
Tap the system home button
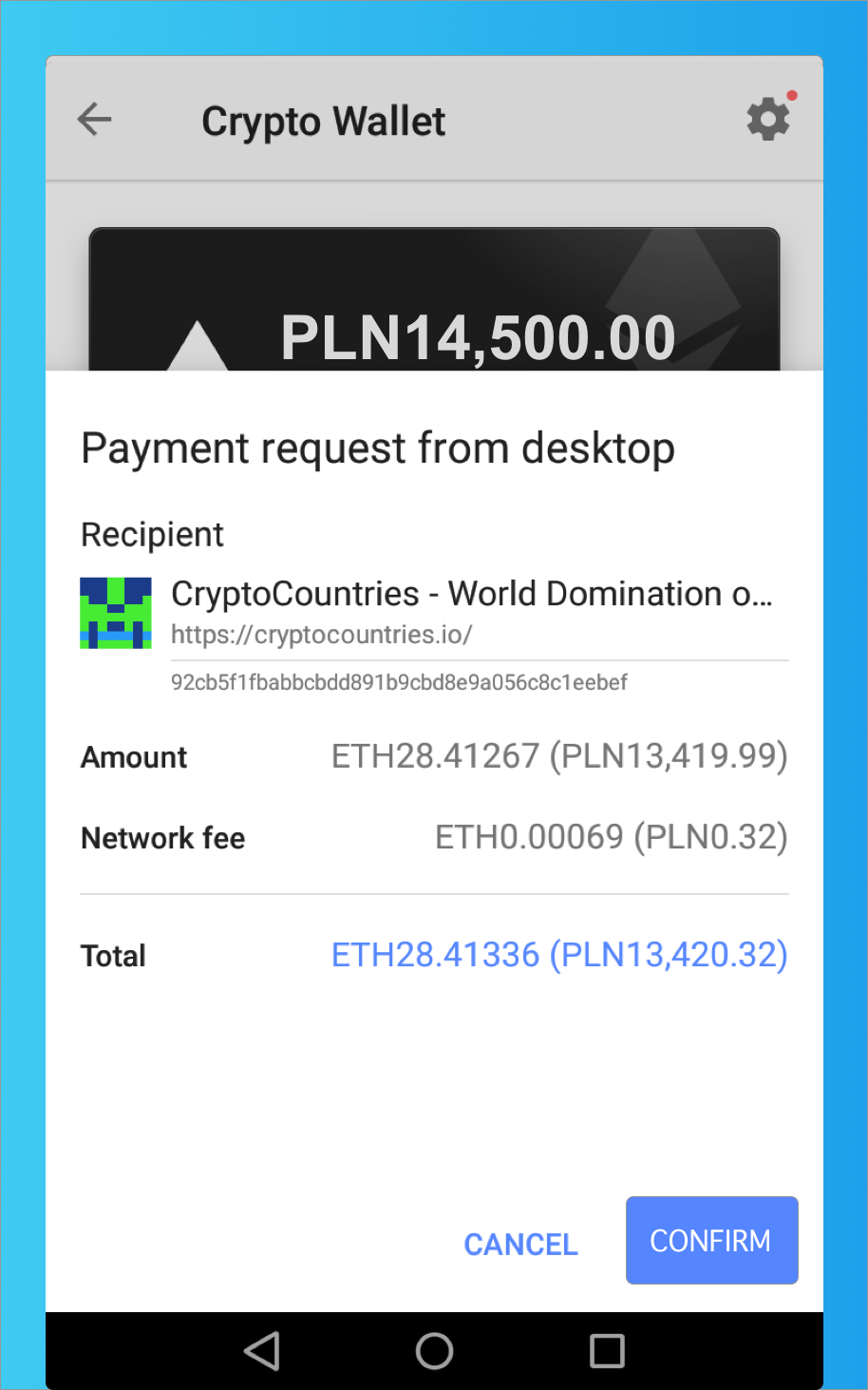click(x=434, y=1350)
